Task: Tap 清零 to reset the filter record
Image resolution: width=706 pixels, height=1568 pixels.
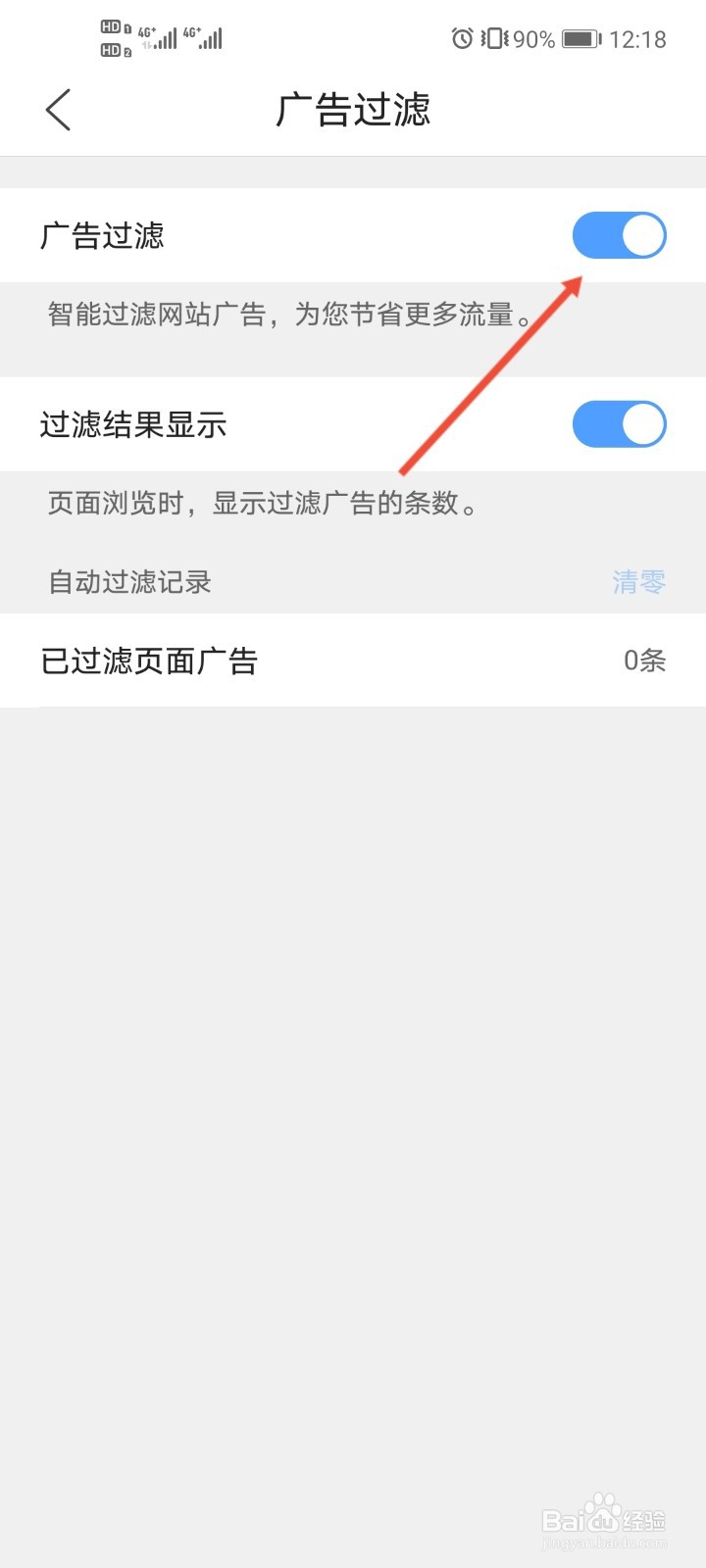Action: click(x=639, y=581)
